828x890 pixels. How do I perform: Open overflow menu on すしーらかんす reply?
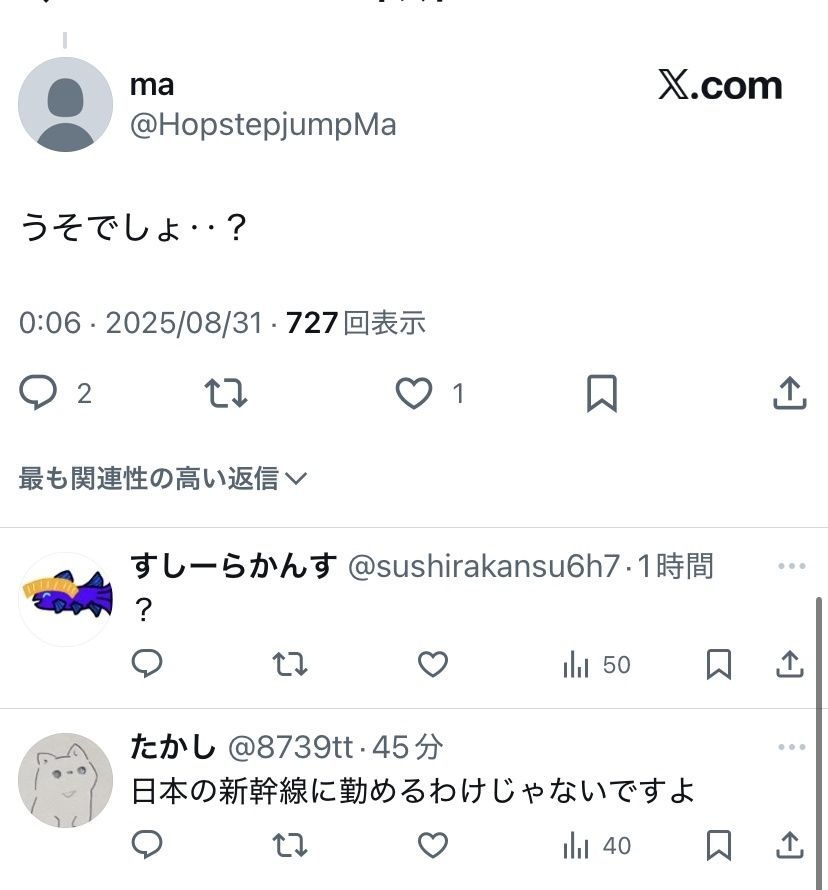(x=790, y=566)
